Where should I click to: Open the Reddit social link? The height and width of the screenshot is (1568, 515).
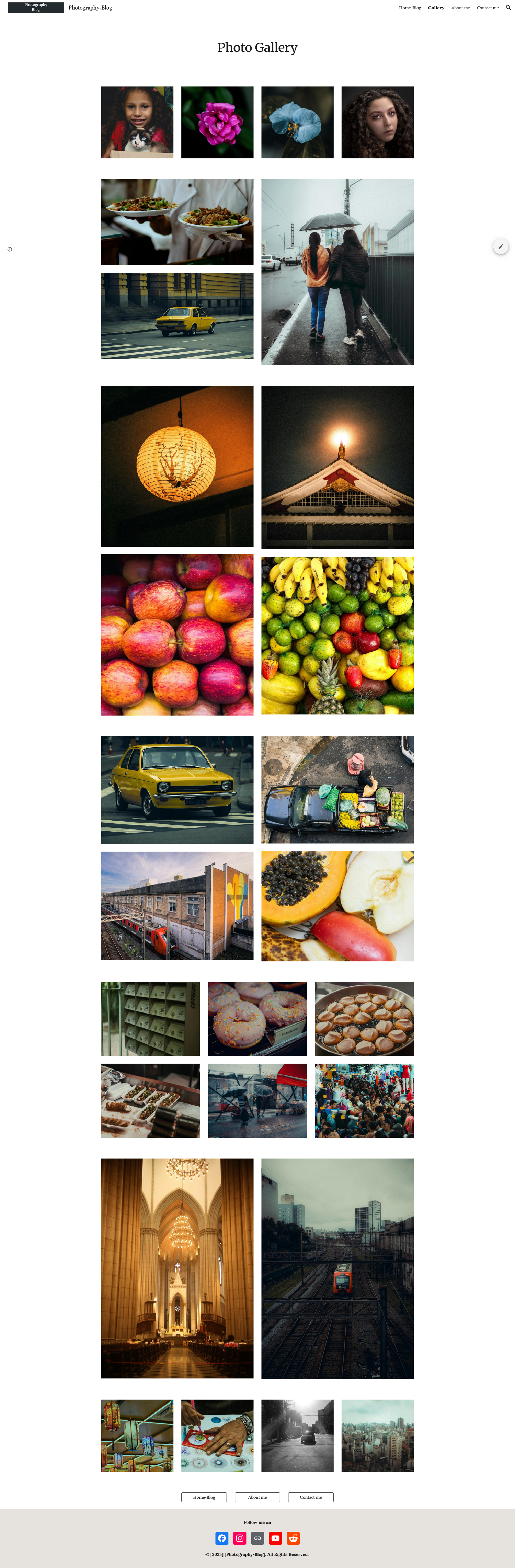(x=294, y=1537)
